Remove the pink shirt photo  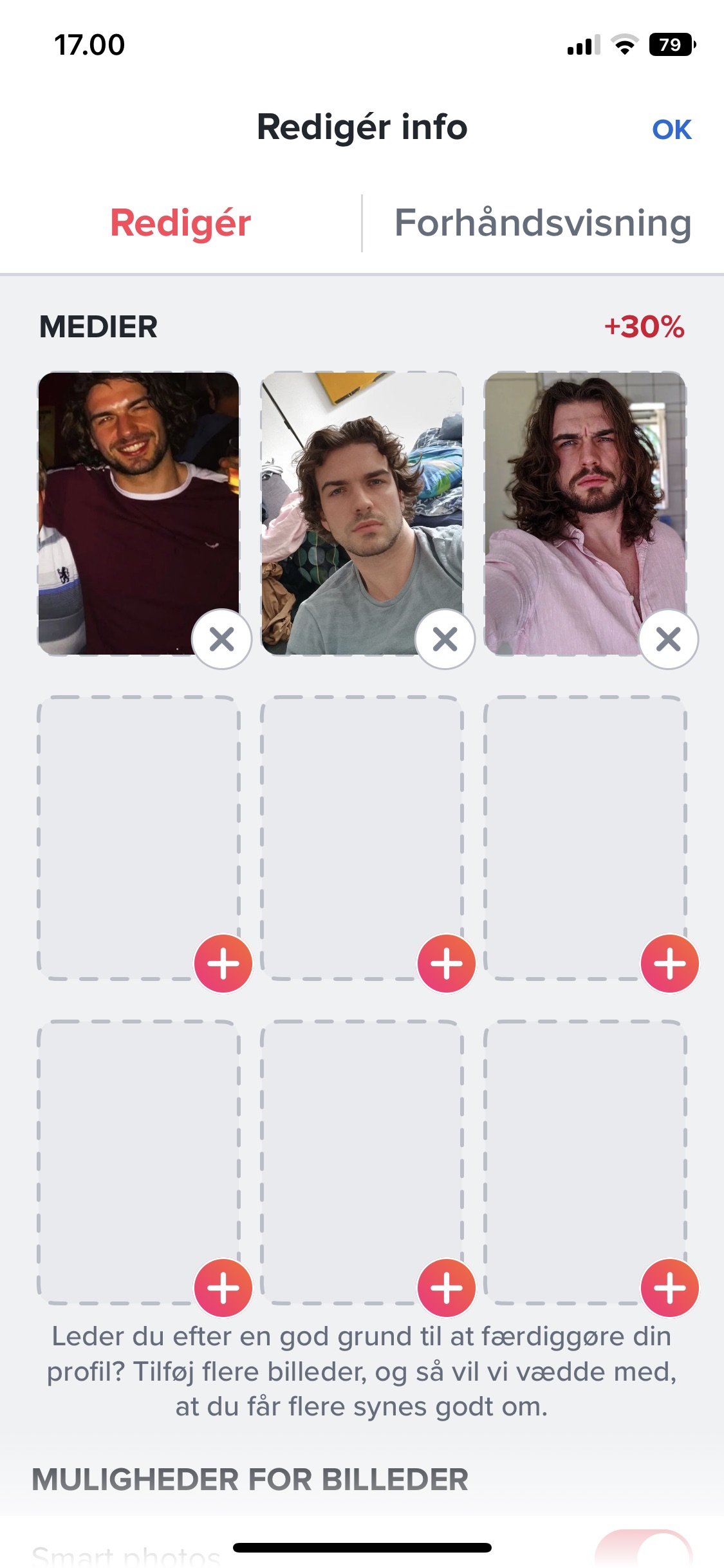pos(669,639)
